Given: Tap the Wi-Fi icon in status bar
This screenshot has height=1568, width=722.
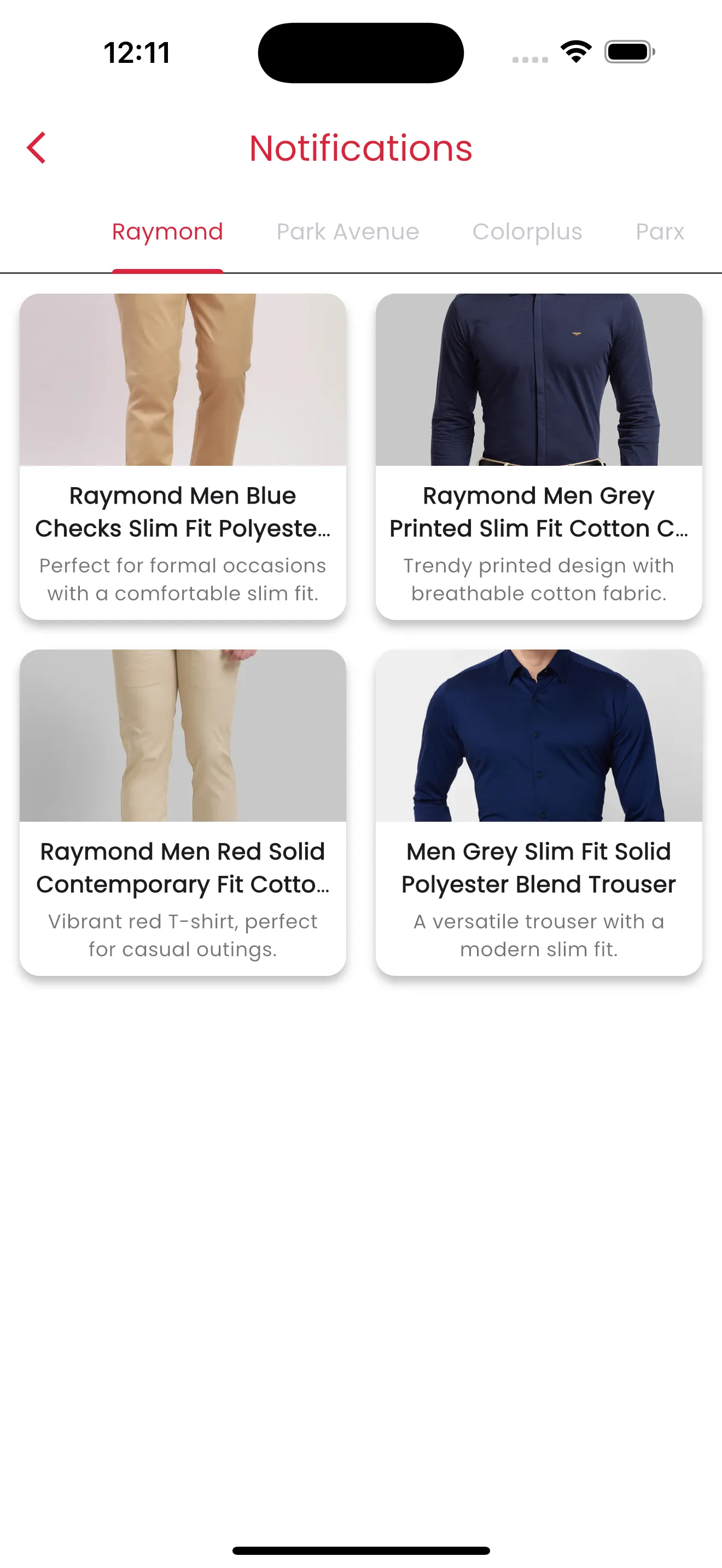Looking at the screenshot, I should click(575, 52).
